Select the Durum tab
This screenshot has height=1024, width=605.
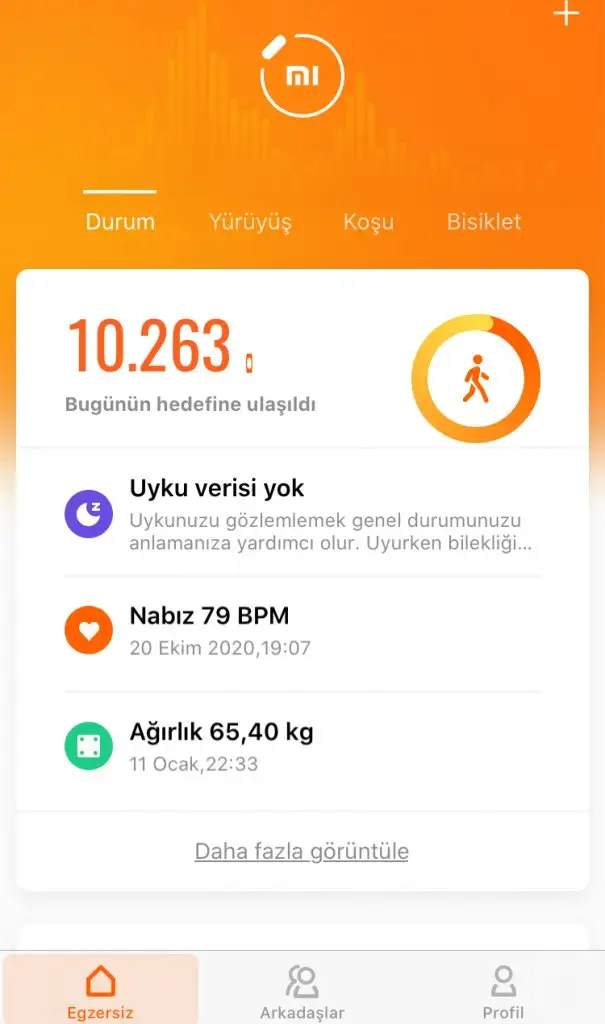120,221
